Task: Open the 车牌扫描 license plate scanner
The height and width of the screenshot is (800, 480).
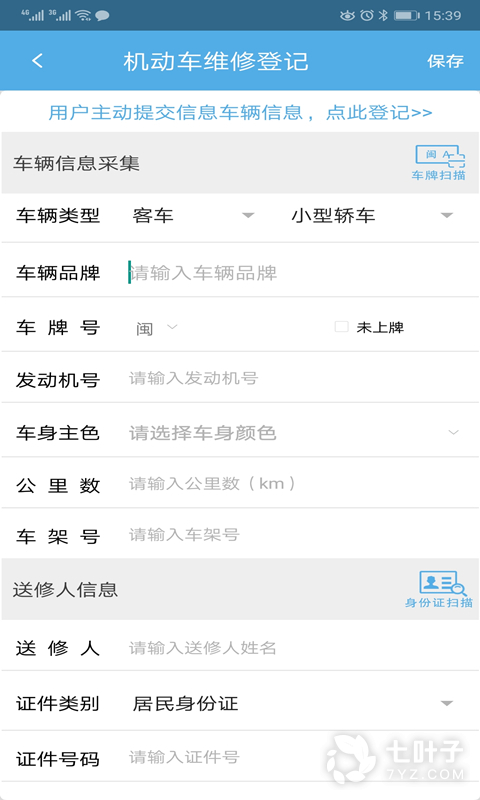Action: (x=439, y=163)
